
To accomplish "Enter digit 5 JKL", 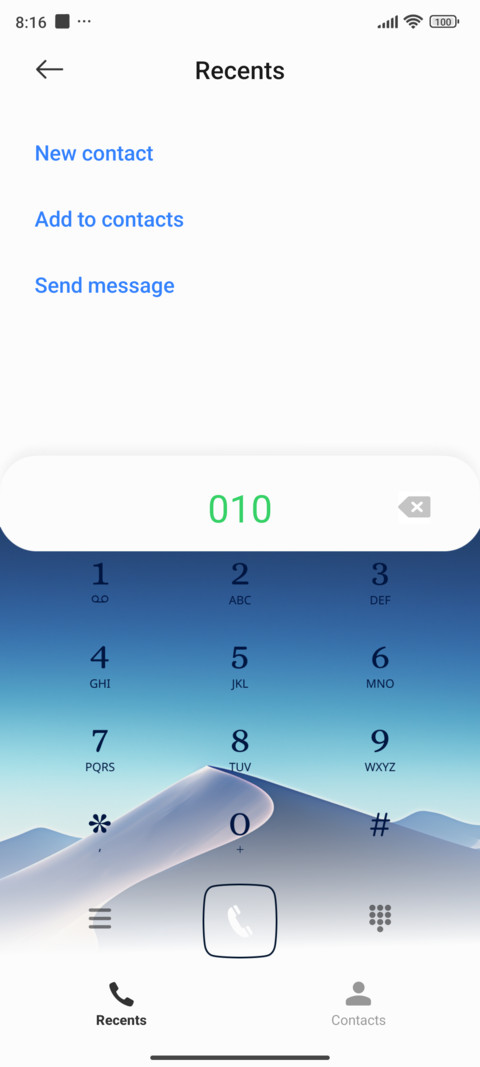I will (240, 667).
